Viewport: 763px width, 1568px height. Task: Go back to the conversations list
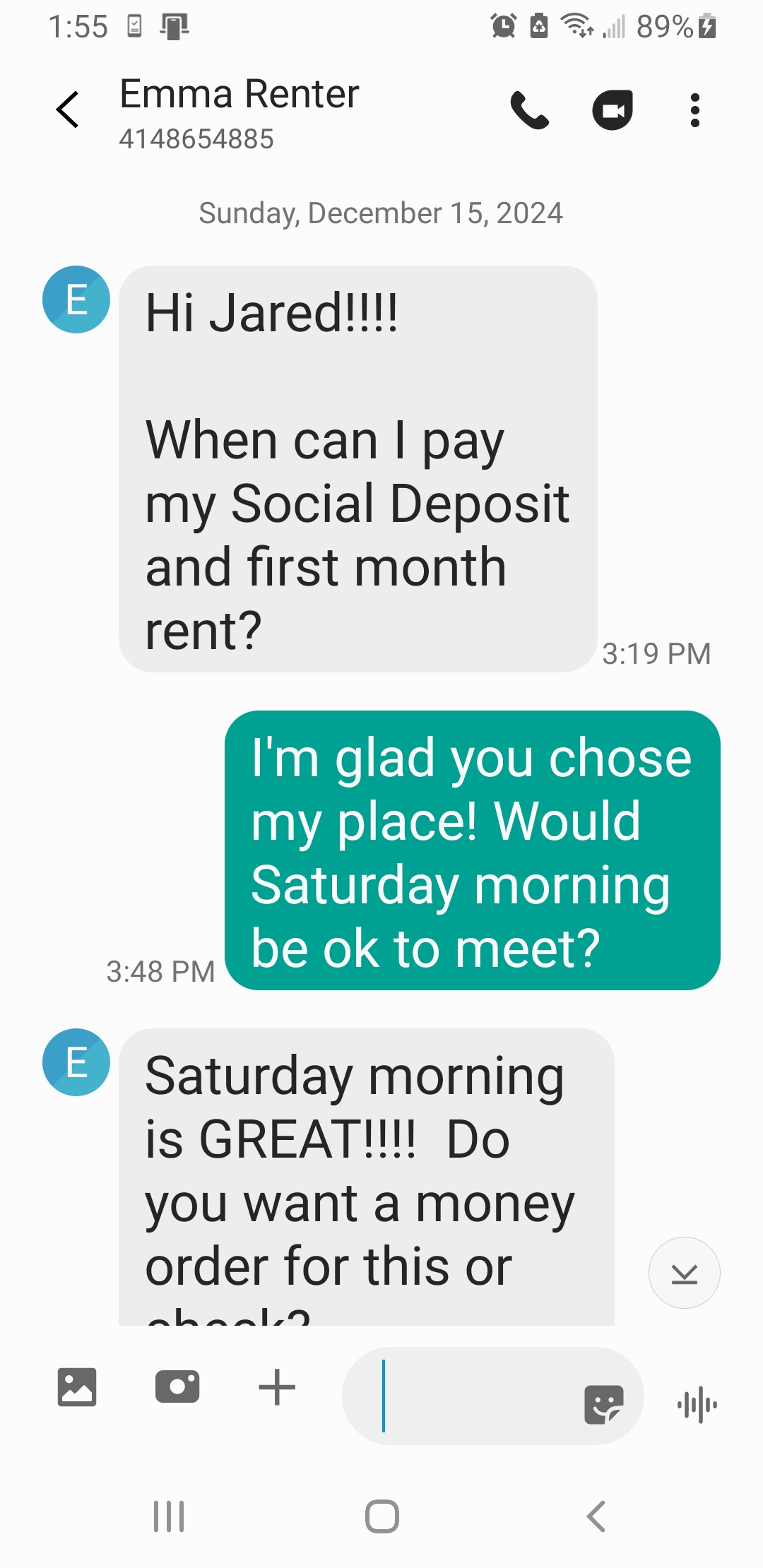pos(68,110)
